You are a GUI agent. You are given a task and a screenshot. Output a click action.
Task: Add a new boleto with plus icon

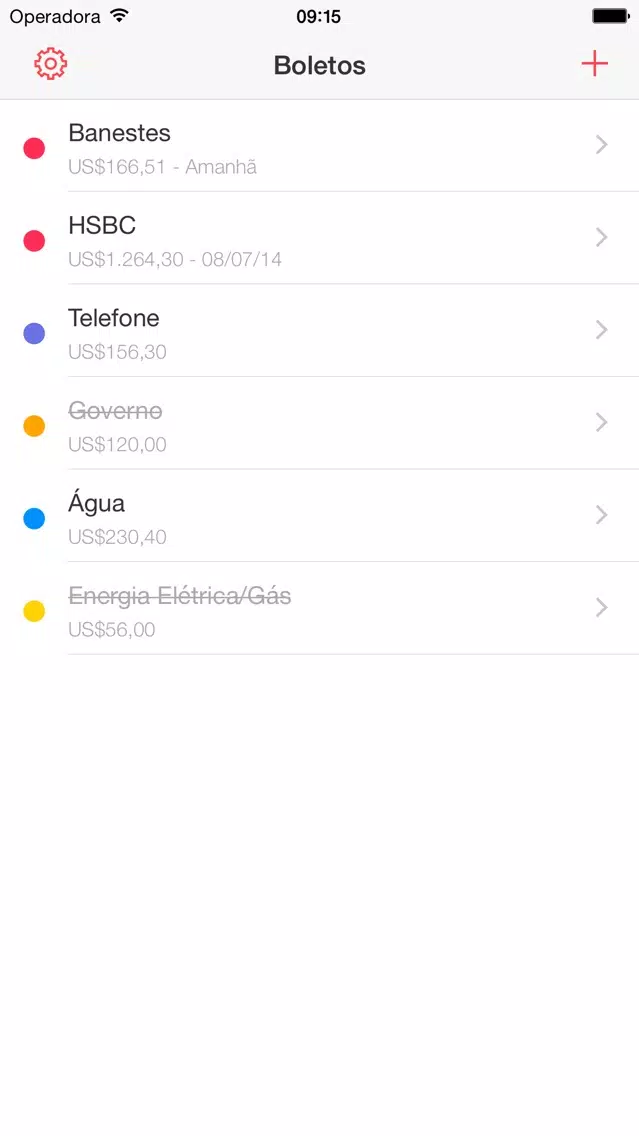coord(594,64)
